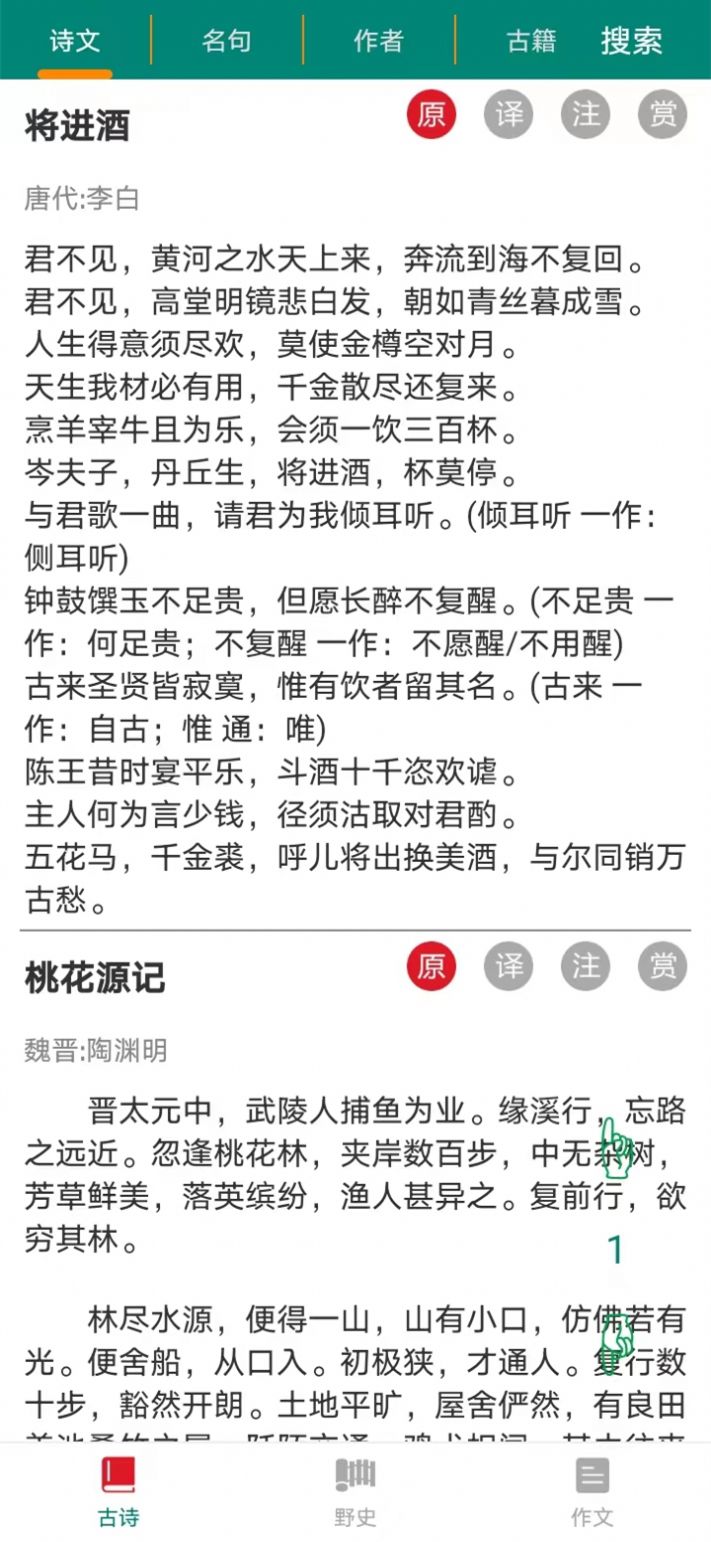Screen dimensions: 711x1542
Task: Switch to the 名句 top tab
Action: [x=226, y=41]
